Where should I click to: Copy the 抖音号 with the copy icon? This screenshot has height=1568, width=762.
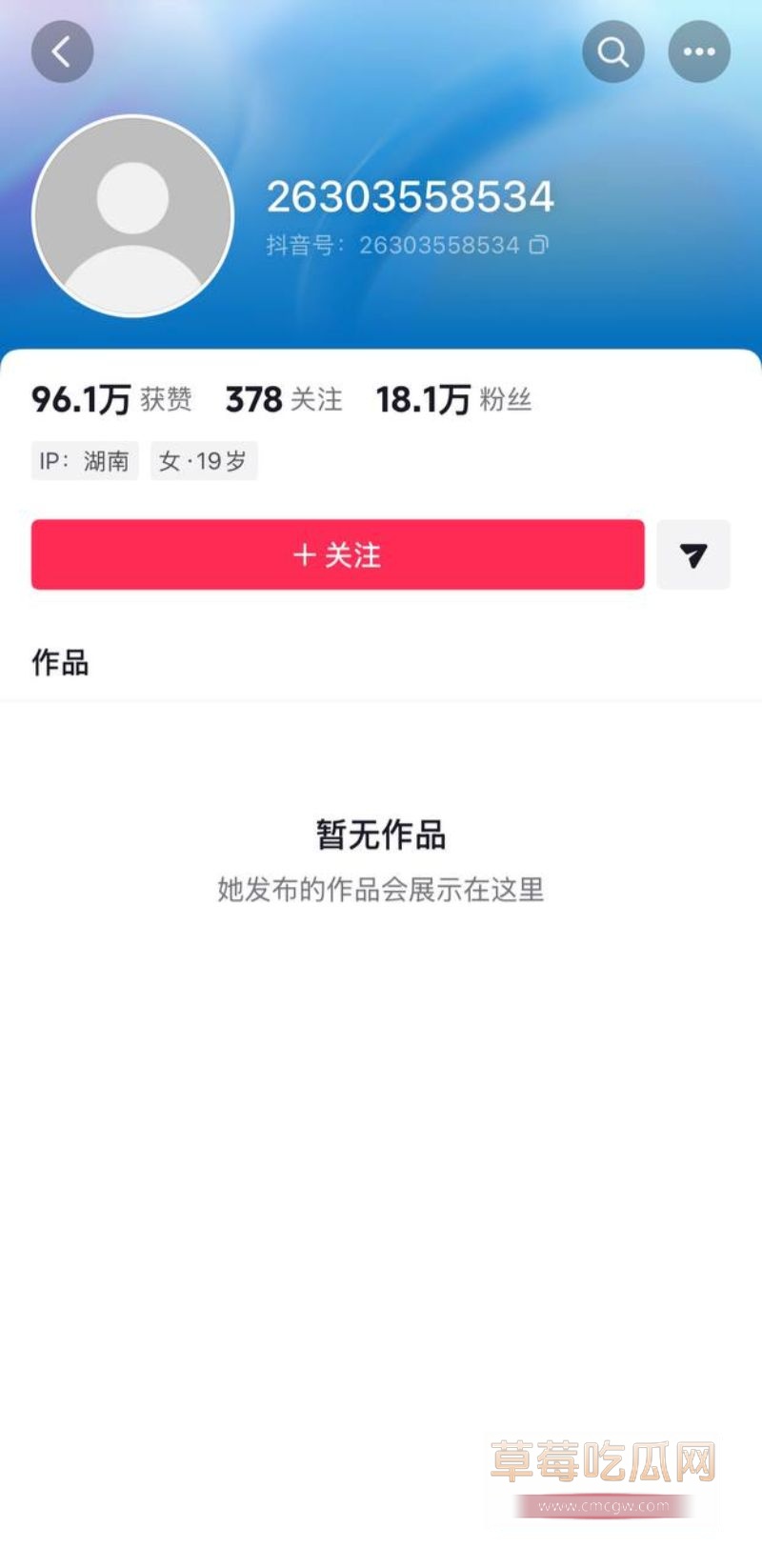(539, 245)
